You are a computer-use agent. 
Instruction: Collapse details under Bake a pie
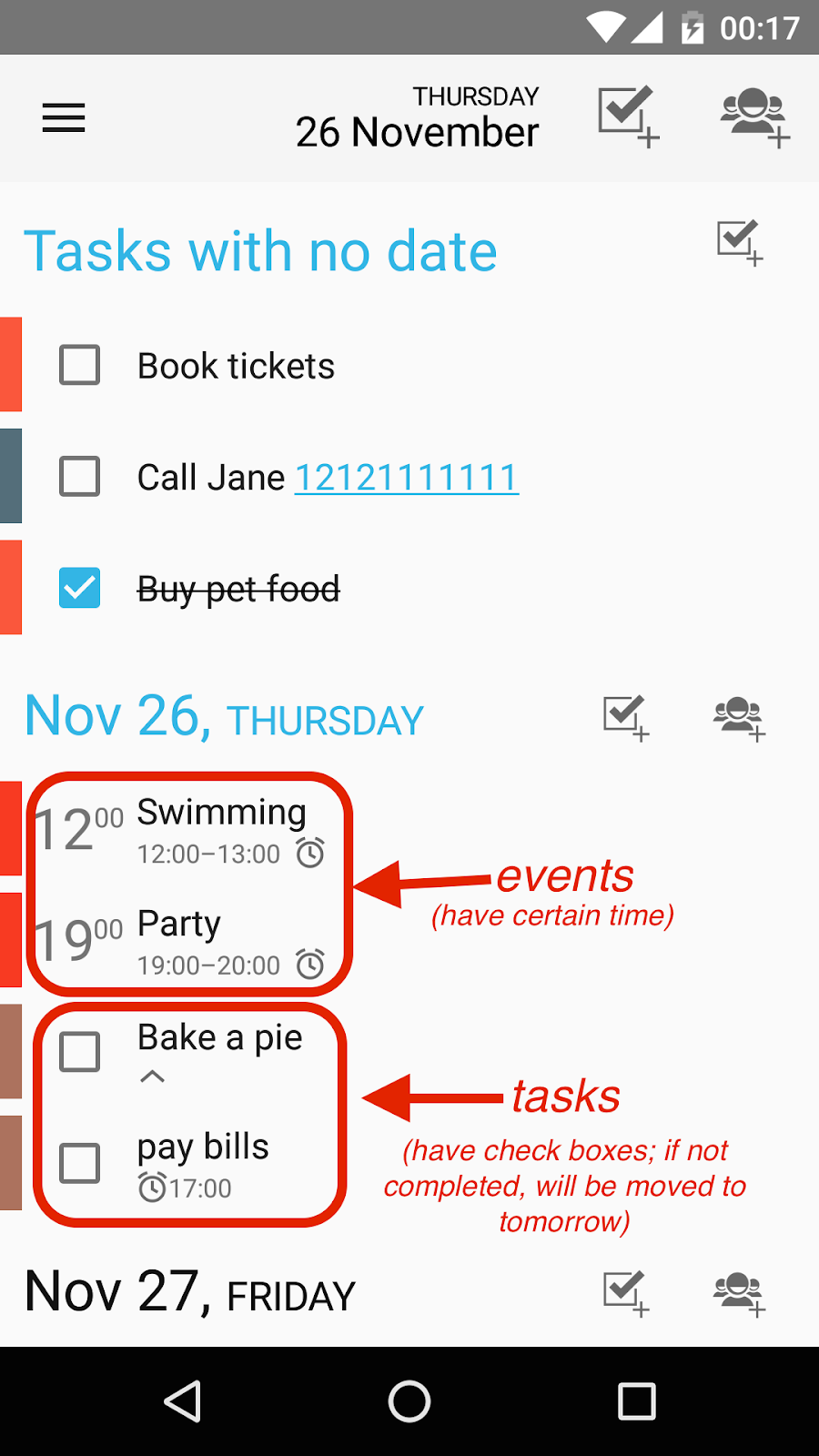152,1077
